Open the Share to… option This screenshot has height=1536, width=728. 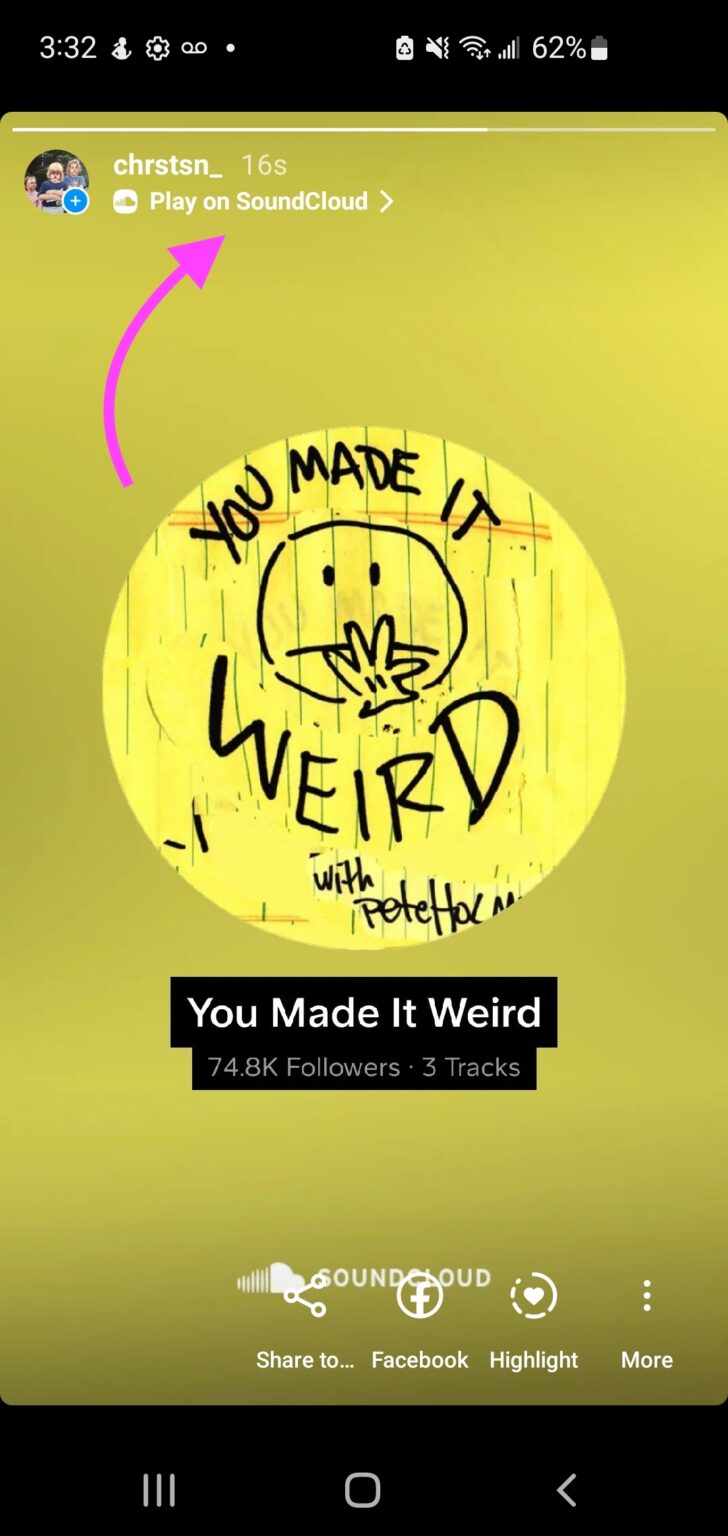pos(305,1318)
